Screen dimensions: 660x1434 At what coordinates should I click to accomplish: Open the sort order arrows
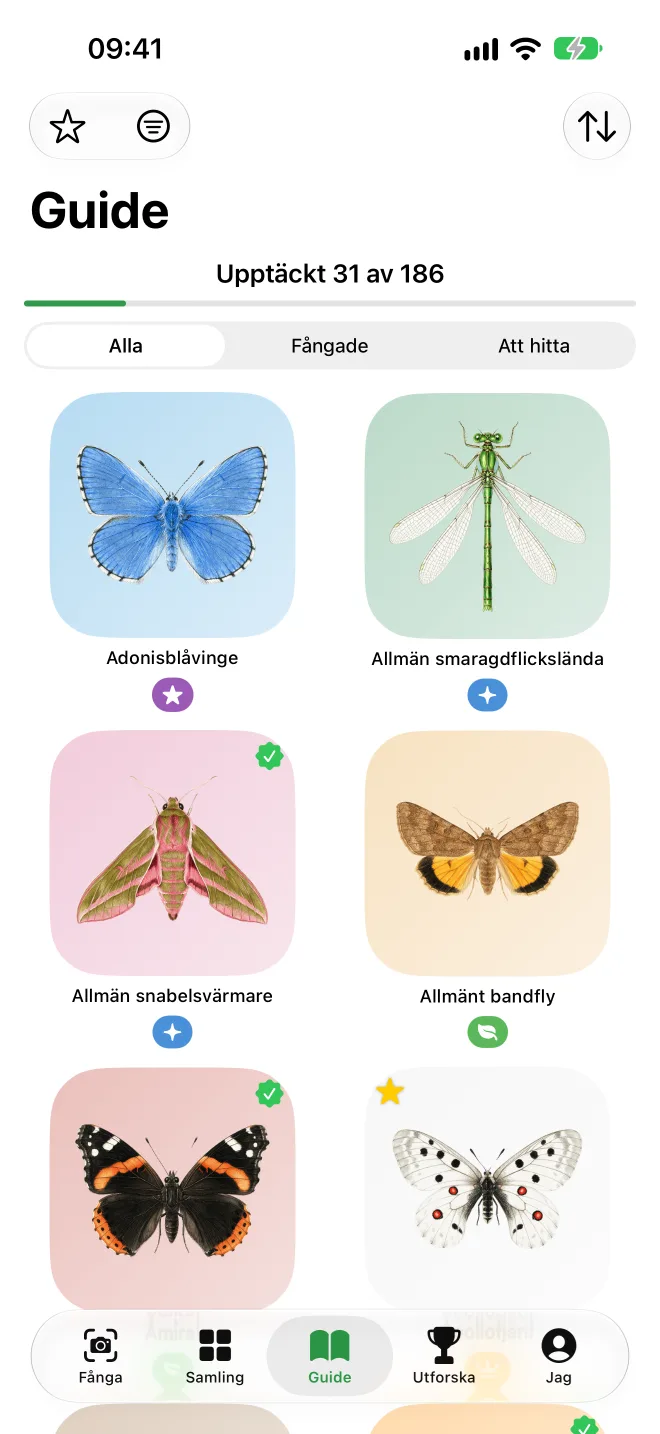(597, 127)
